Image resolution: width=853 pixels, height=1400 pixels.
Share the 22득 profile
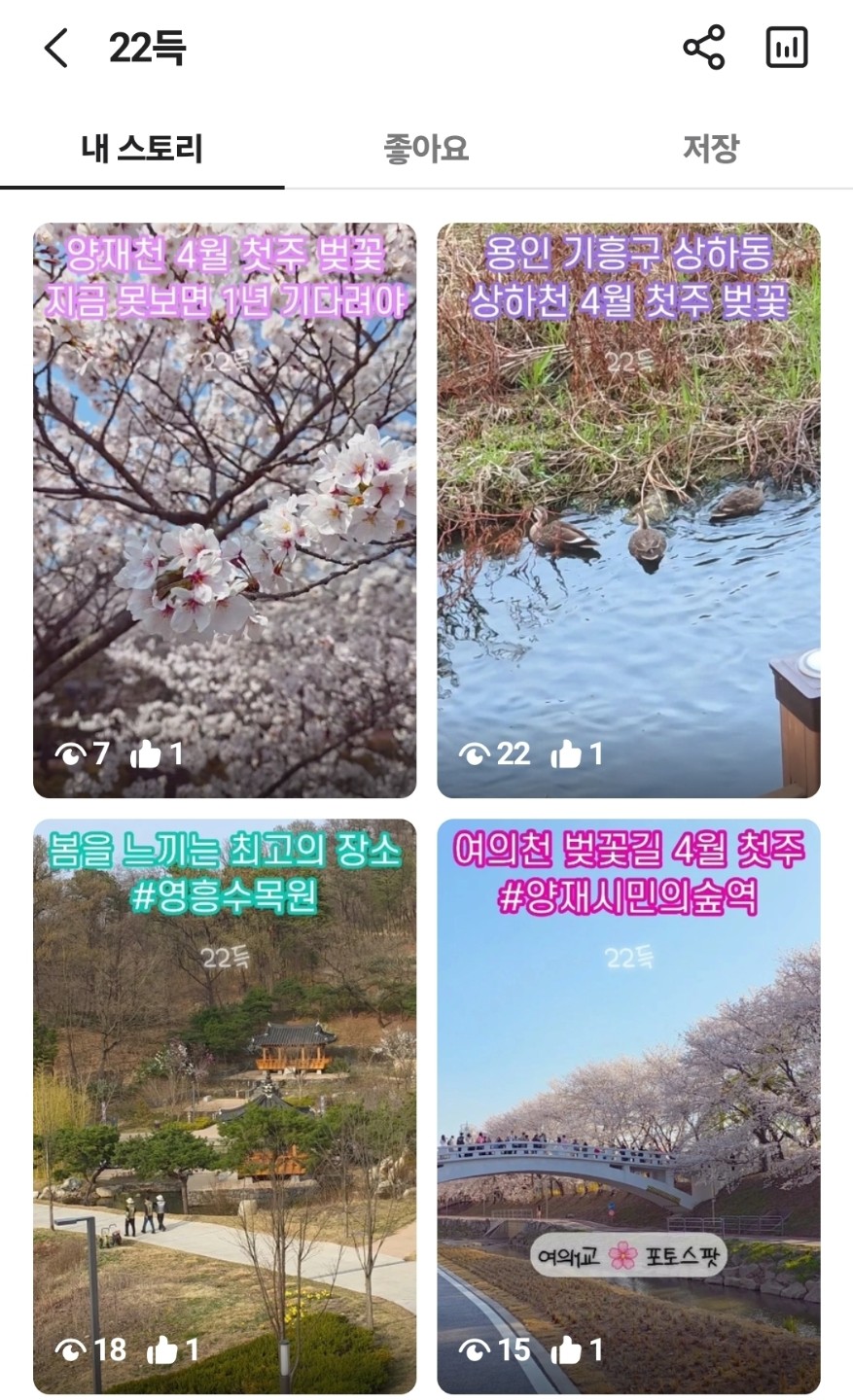coord(703,48)
